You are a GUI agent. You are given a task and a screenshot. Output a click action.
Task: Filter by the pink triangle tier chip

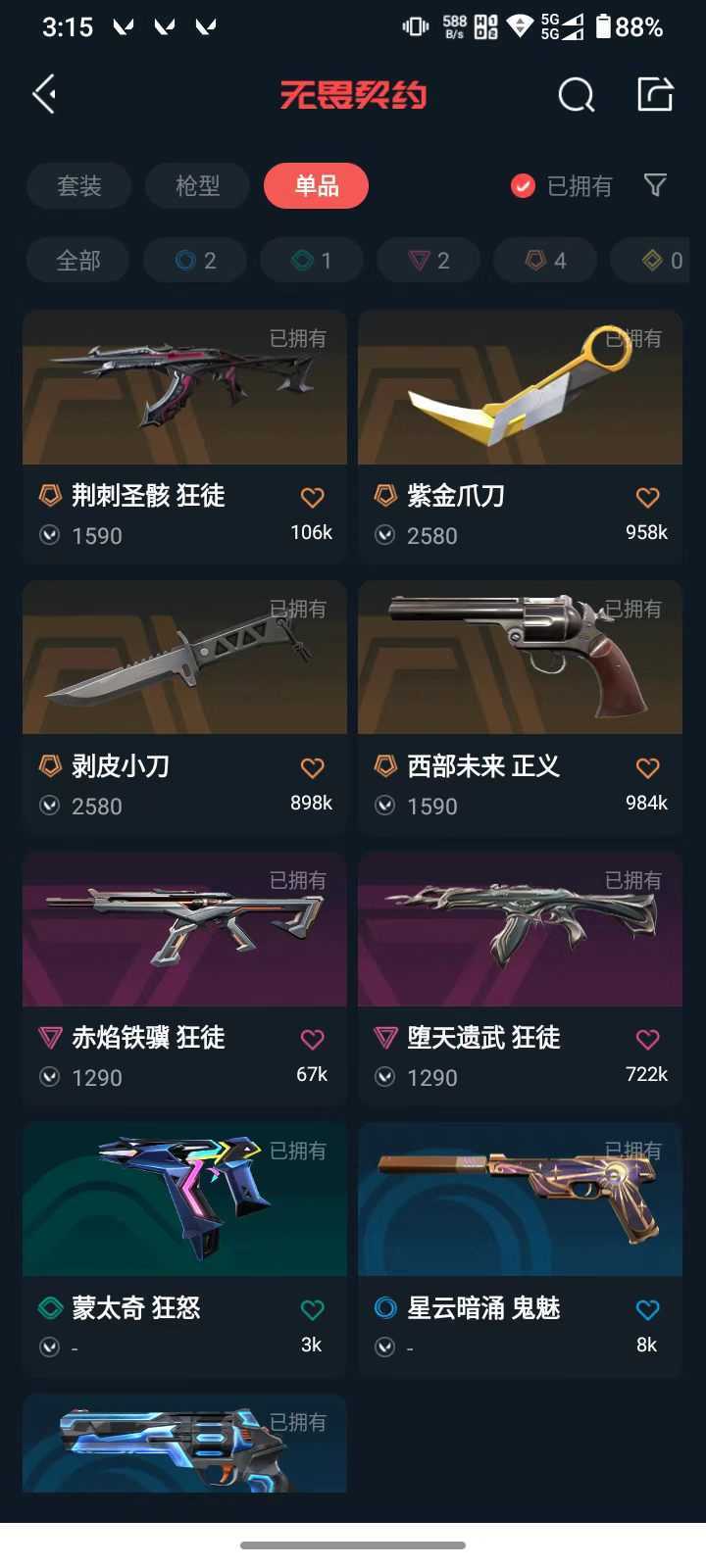pos(429,261)
